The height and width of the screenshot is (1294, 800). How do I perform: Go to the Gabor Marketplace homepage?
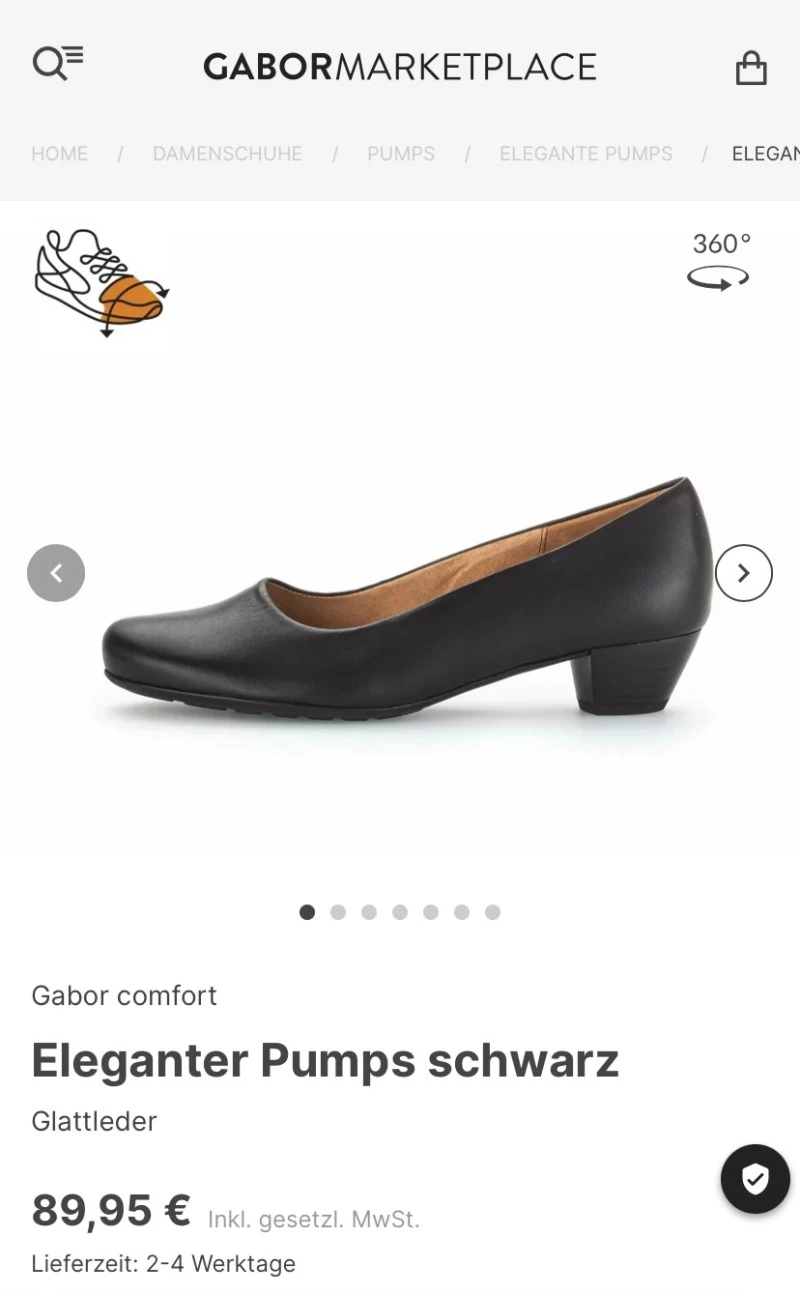click(400, 67)
